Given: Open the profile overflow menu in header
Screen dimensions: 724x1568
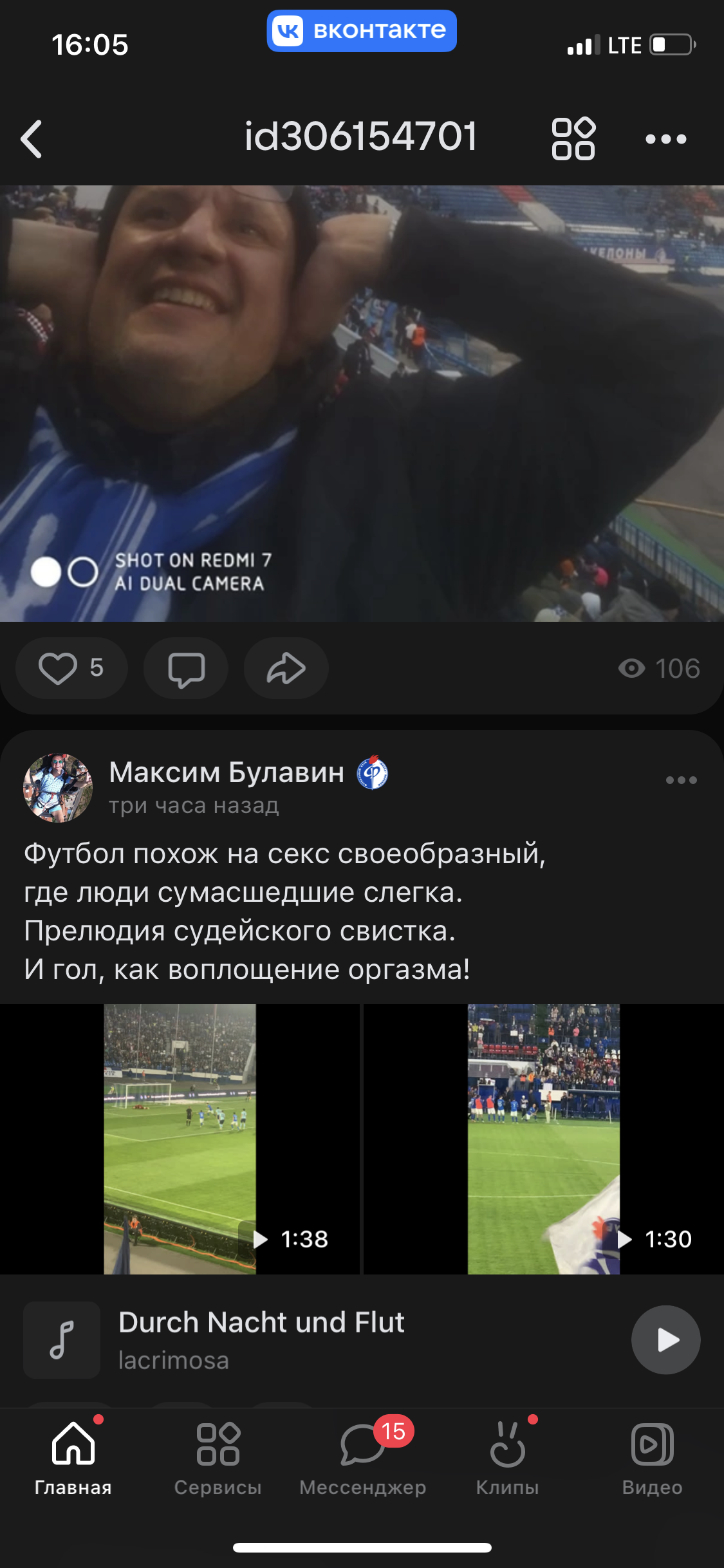Looking at the screenshot, I should click(x=665, y=138).
